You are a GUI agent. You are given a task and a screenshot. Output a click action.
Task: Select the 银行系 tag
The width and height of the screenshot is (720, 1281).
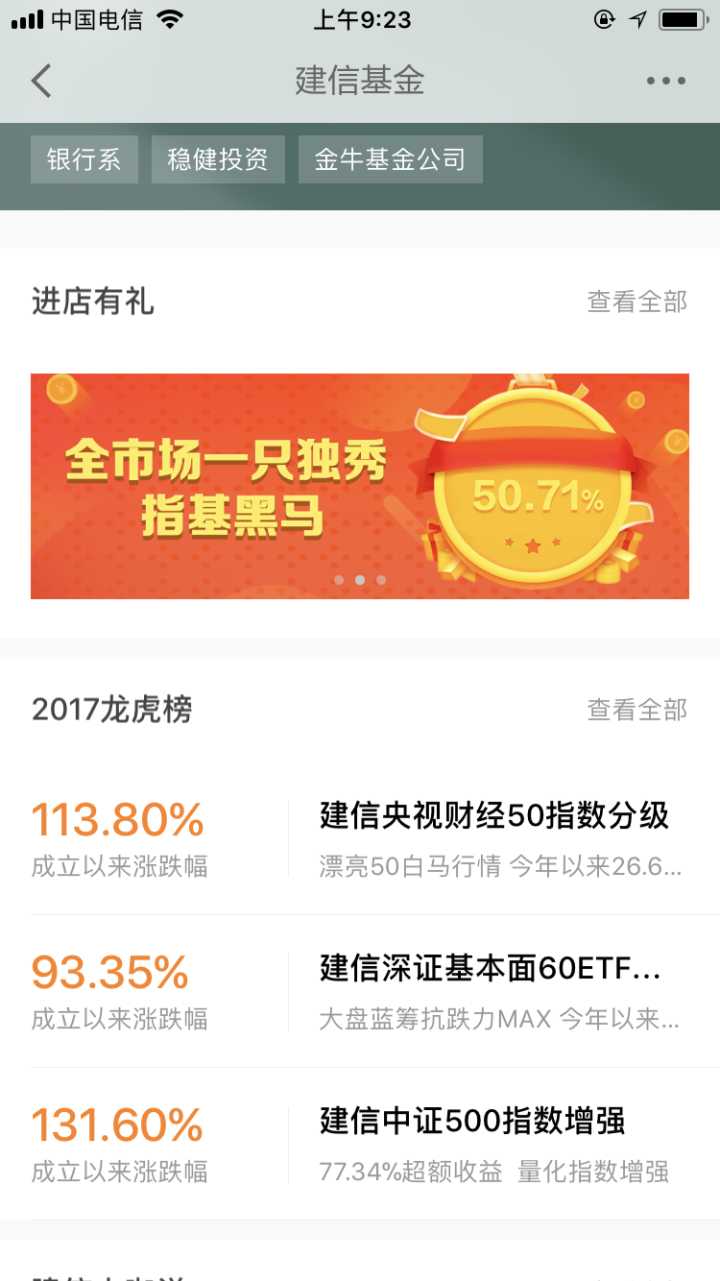pos(84,160)
